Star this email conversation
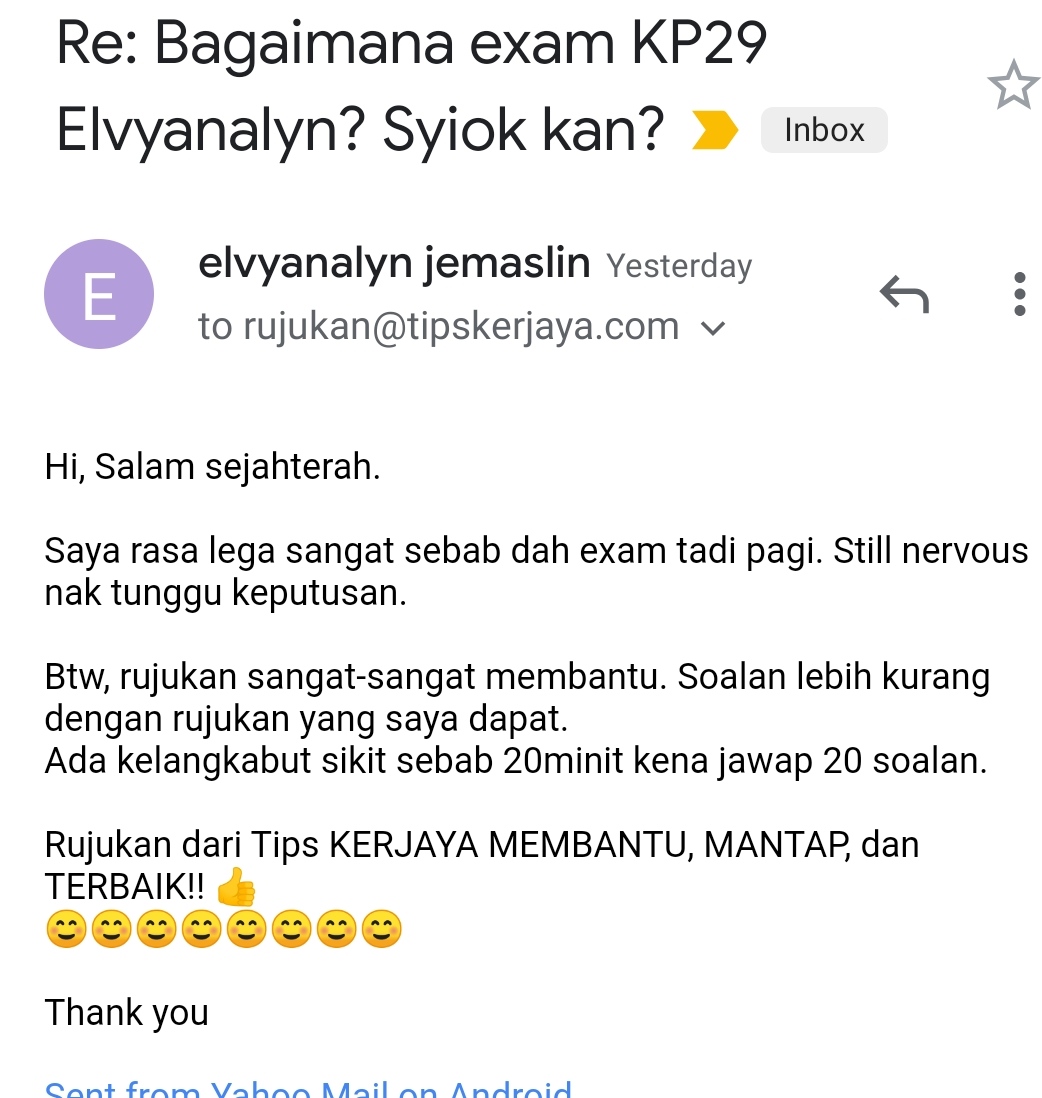 click(1013, 86)
